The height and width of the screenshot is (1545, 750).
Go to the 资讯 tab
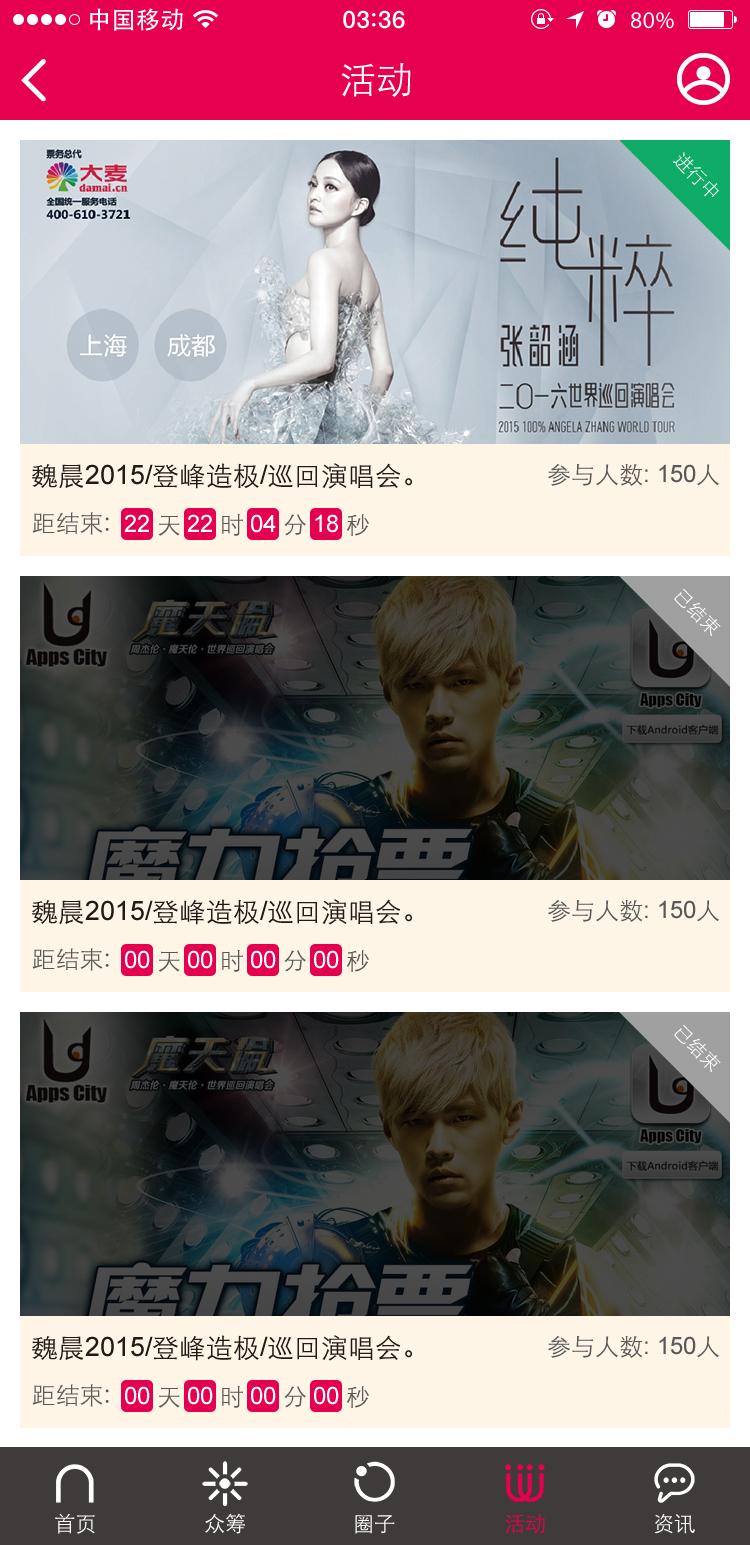(673, 1497)
